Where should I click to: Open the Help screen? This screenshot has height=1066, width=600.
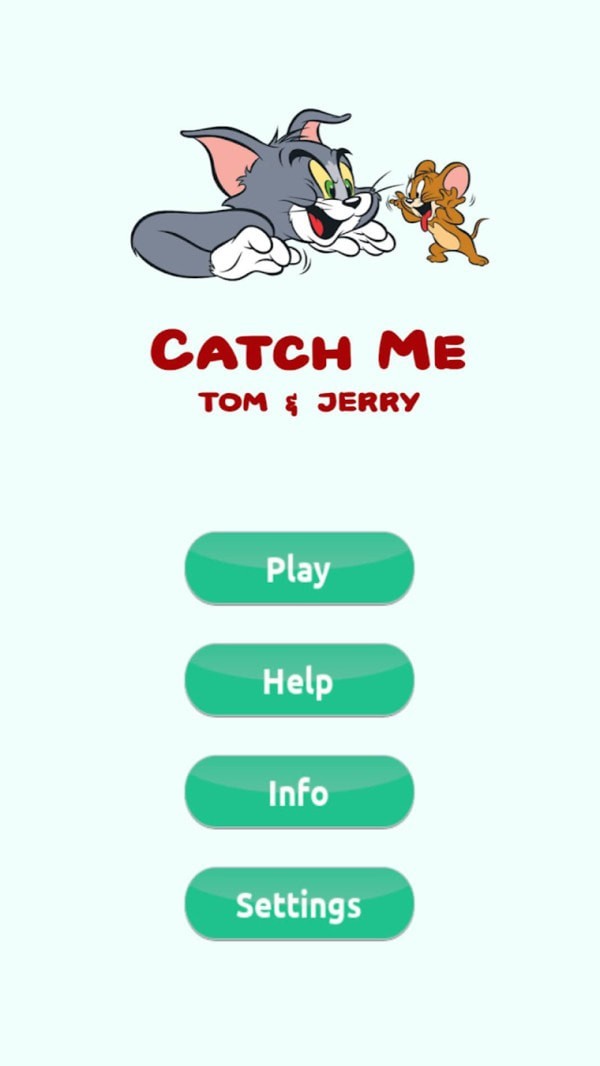(299, 681)
